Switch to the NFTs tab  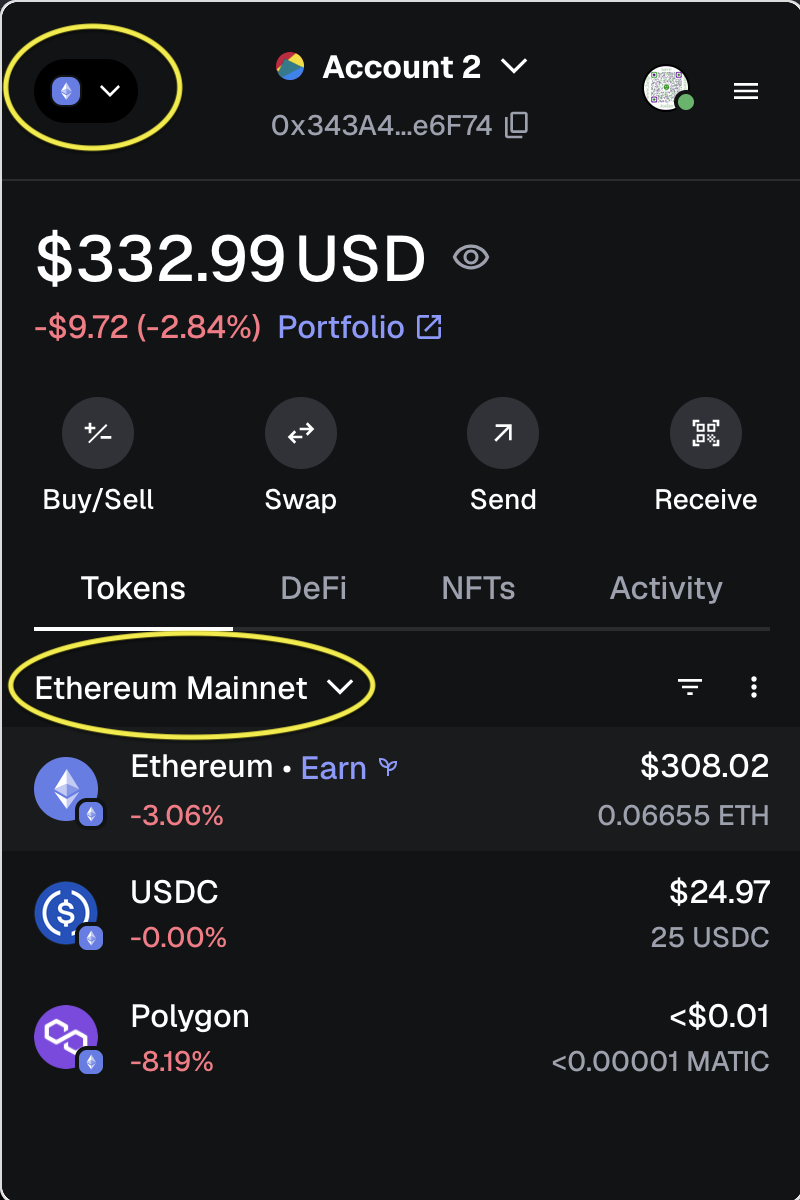click(x=478, y=588)
